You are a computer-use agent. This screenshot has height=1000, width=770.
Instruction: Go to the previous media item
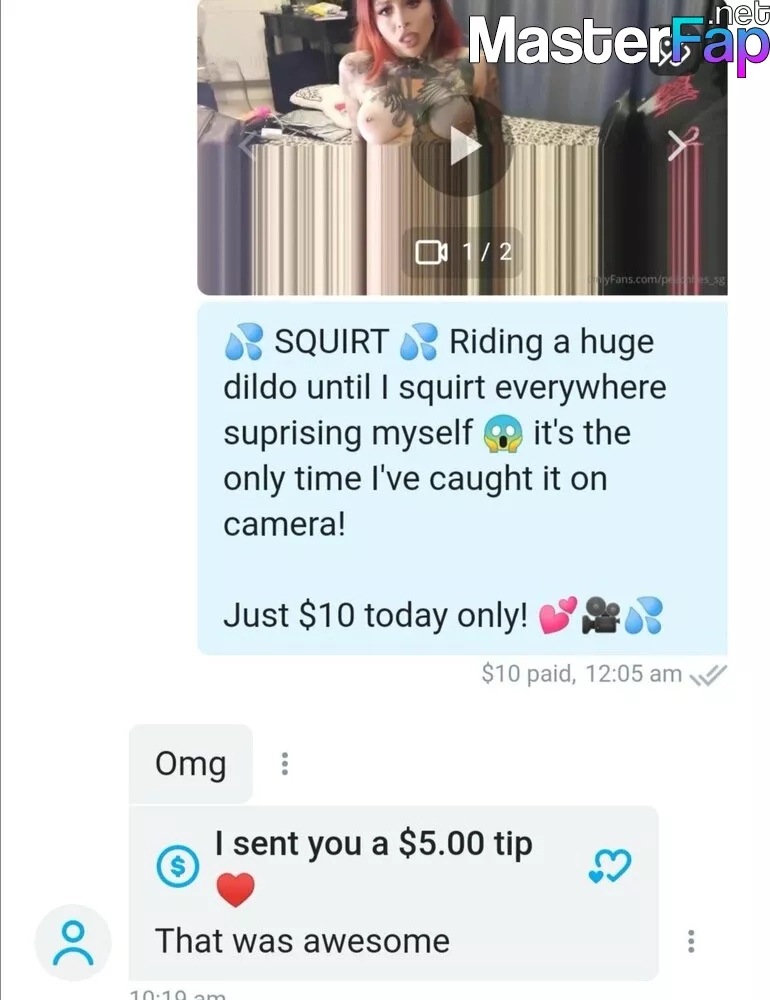(247, 146)
